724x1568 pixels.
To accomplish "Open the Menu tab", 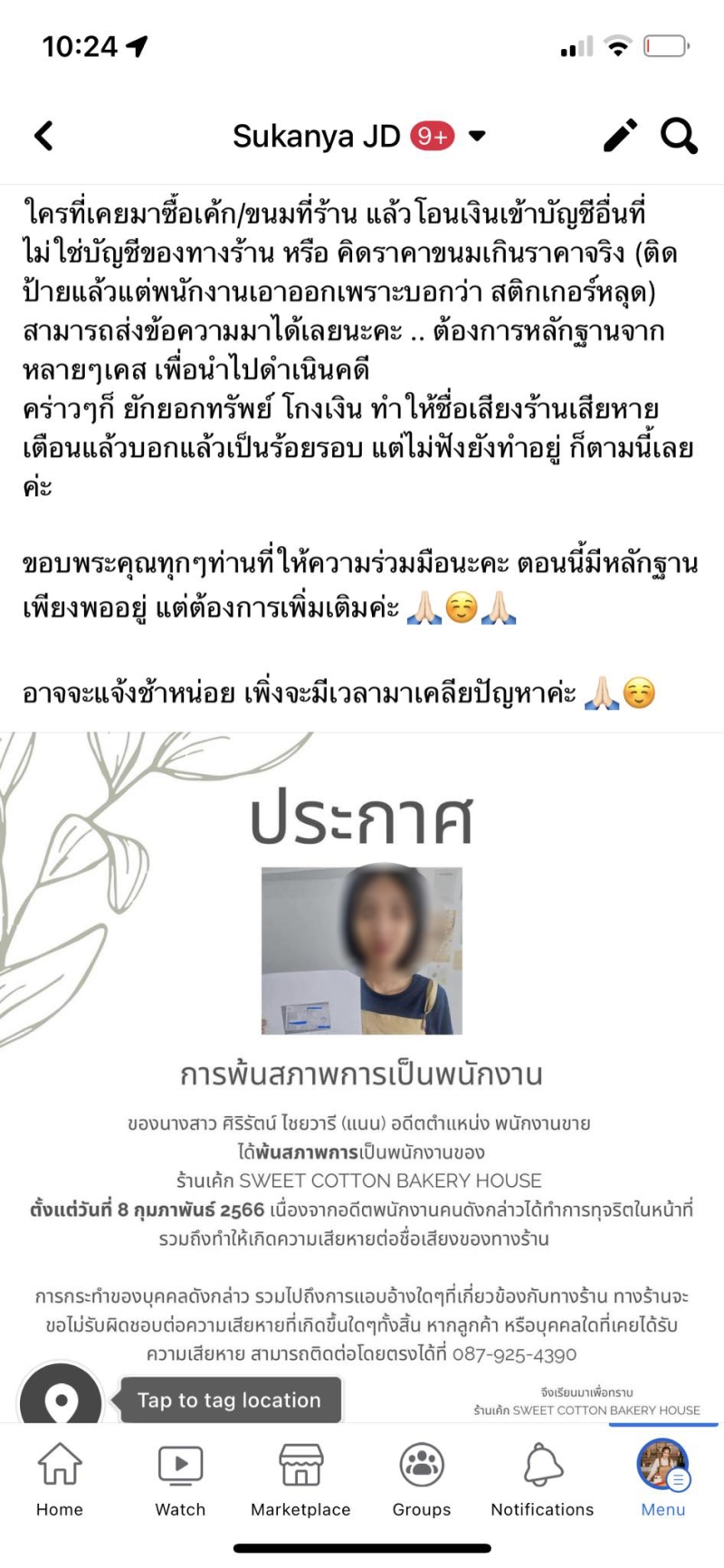I will coord(663,1478).
